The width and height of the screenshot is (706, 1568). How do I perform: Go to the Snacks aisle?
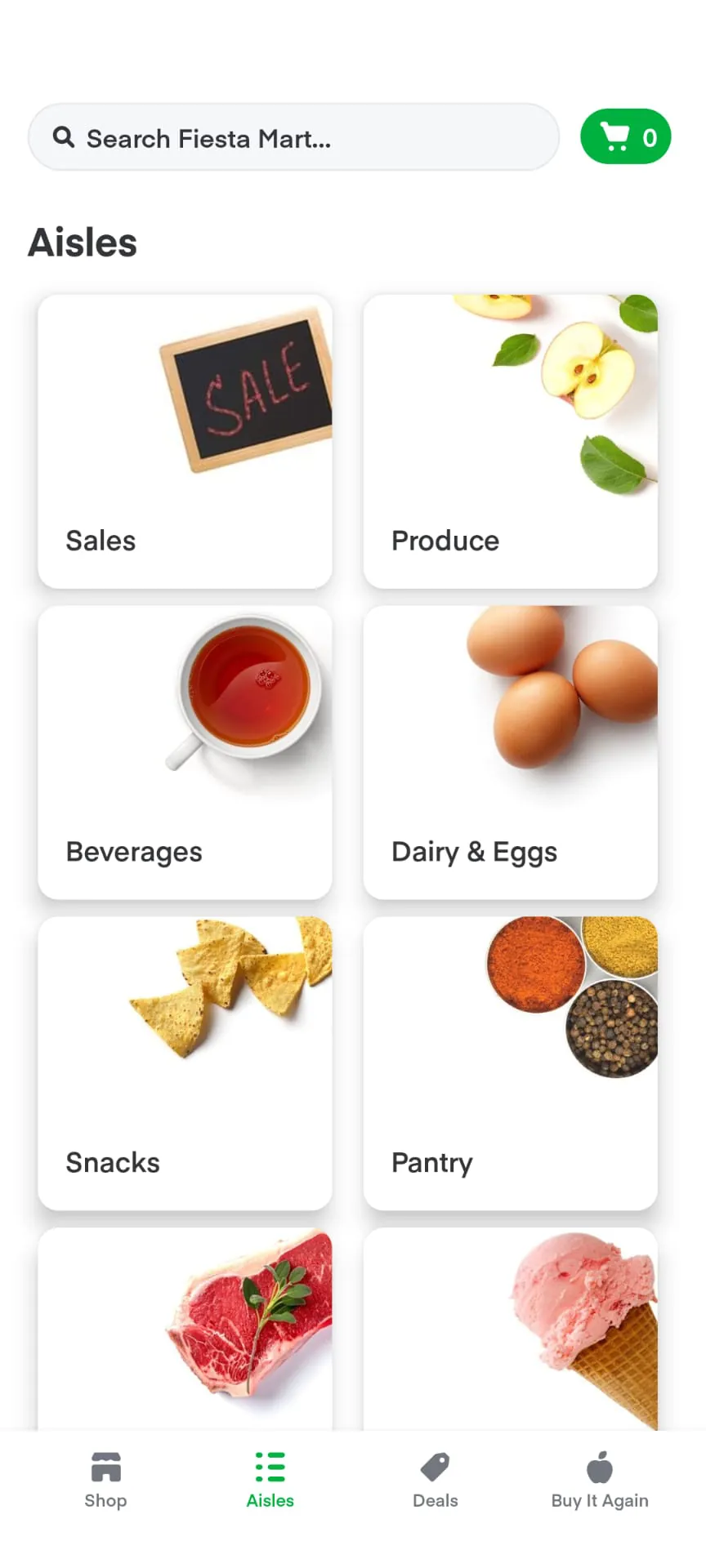(x=185, y=1062)
